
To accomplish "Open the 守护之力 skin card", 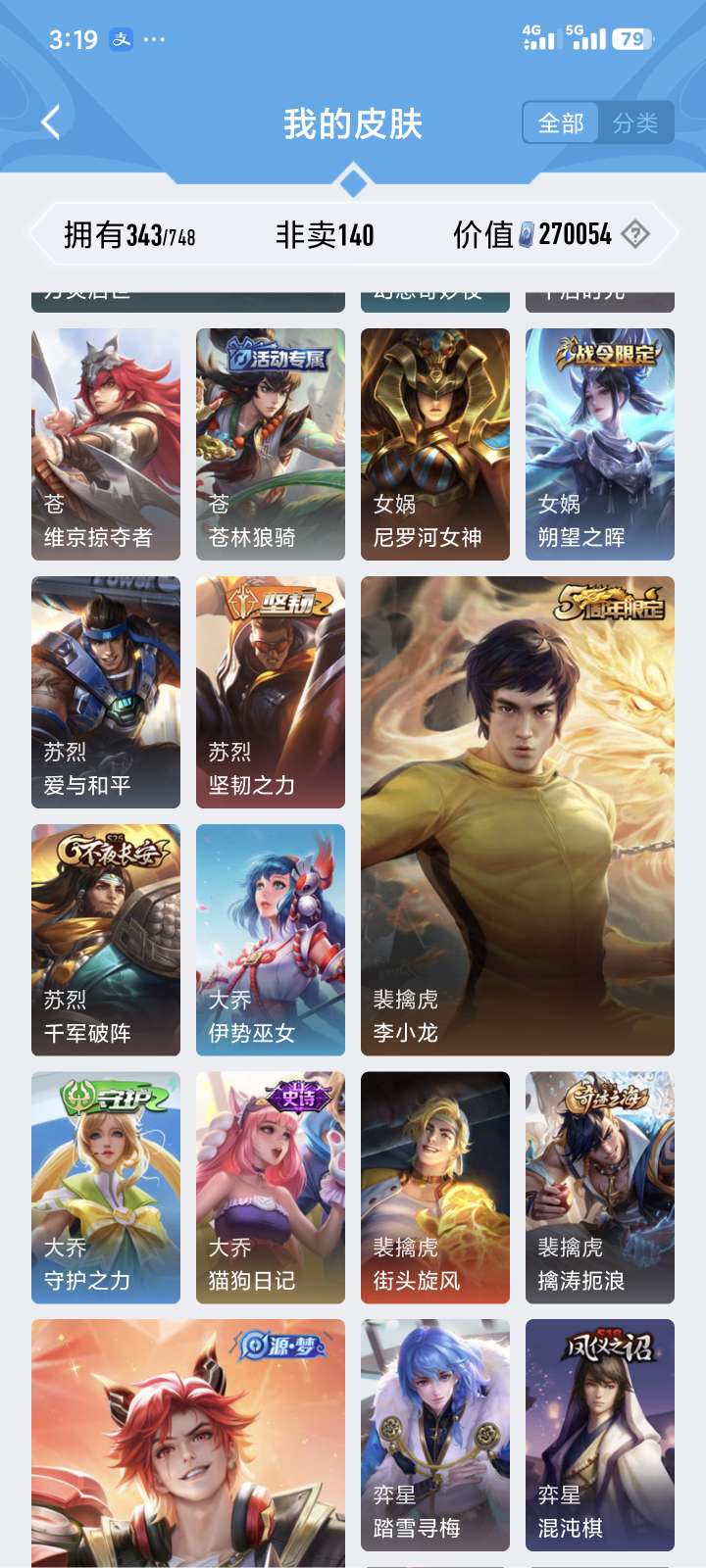I will 106,1188.
